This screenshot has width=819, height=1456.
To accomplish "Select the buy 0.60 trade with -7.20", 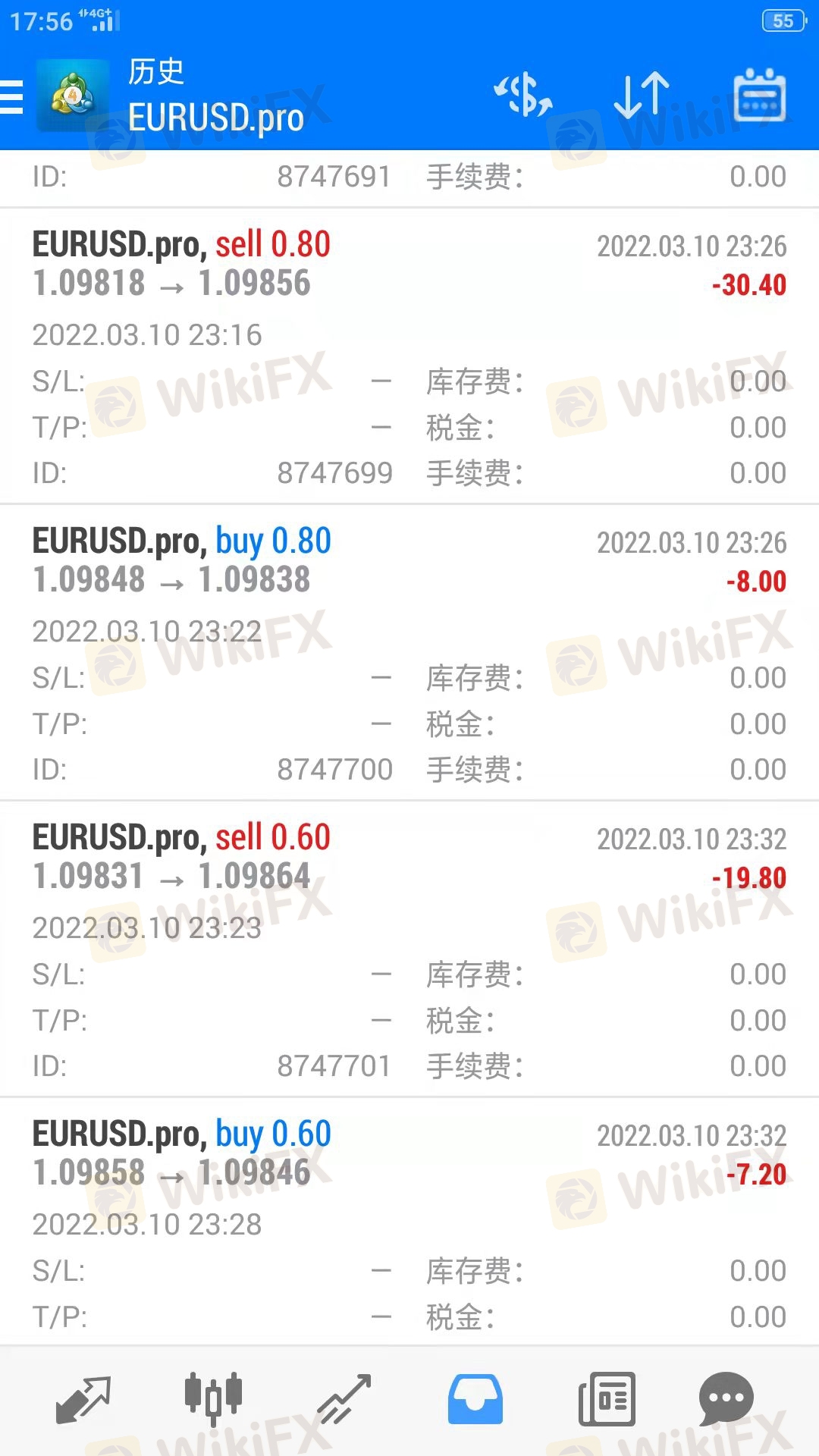I will point(409,1222).
